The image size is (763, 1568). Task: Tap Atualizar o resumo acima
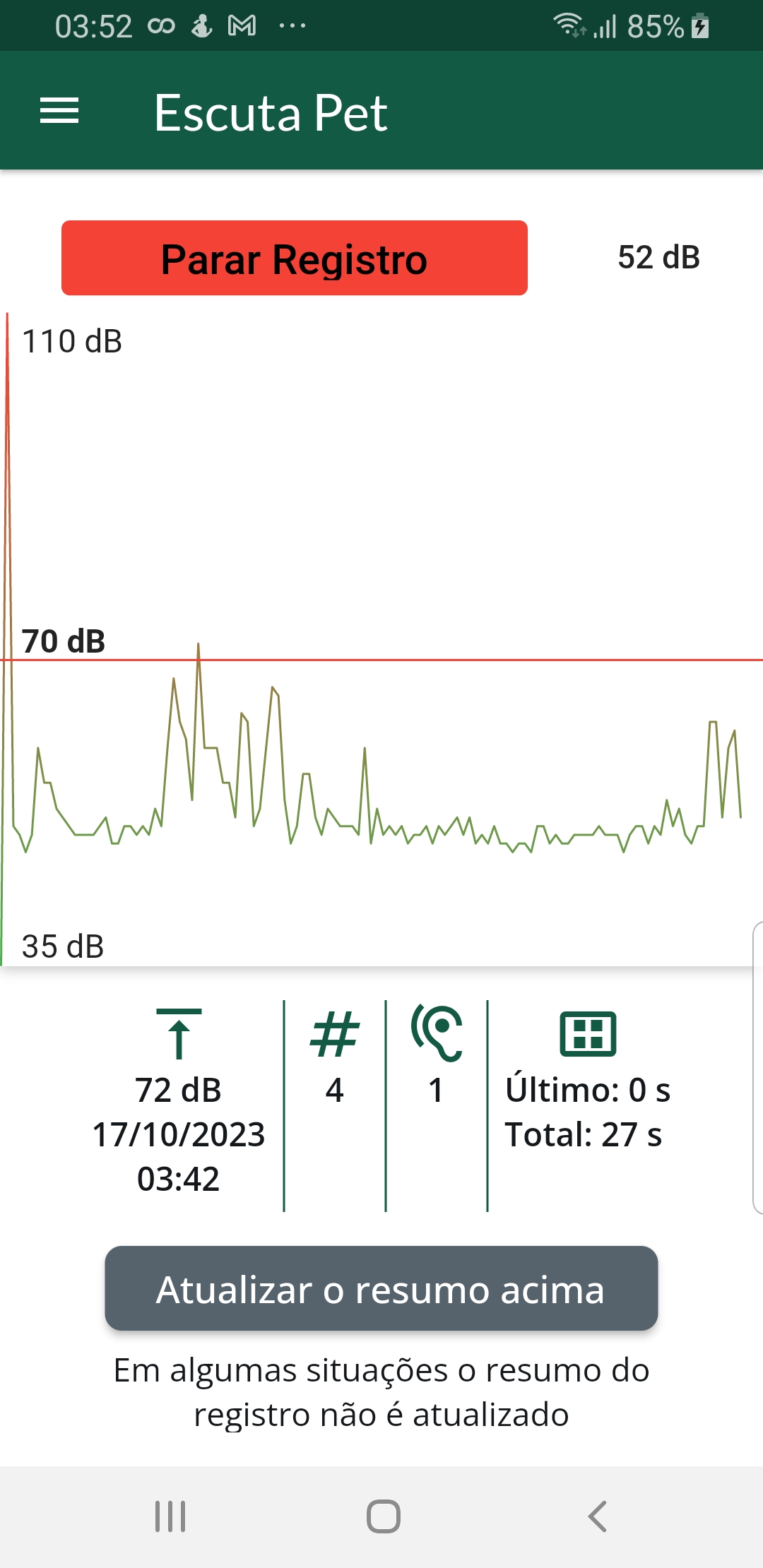point(381,1288)
